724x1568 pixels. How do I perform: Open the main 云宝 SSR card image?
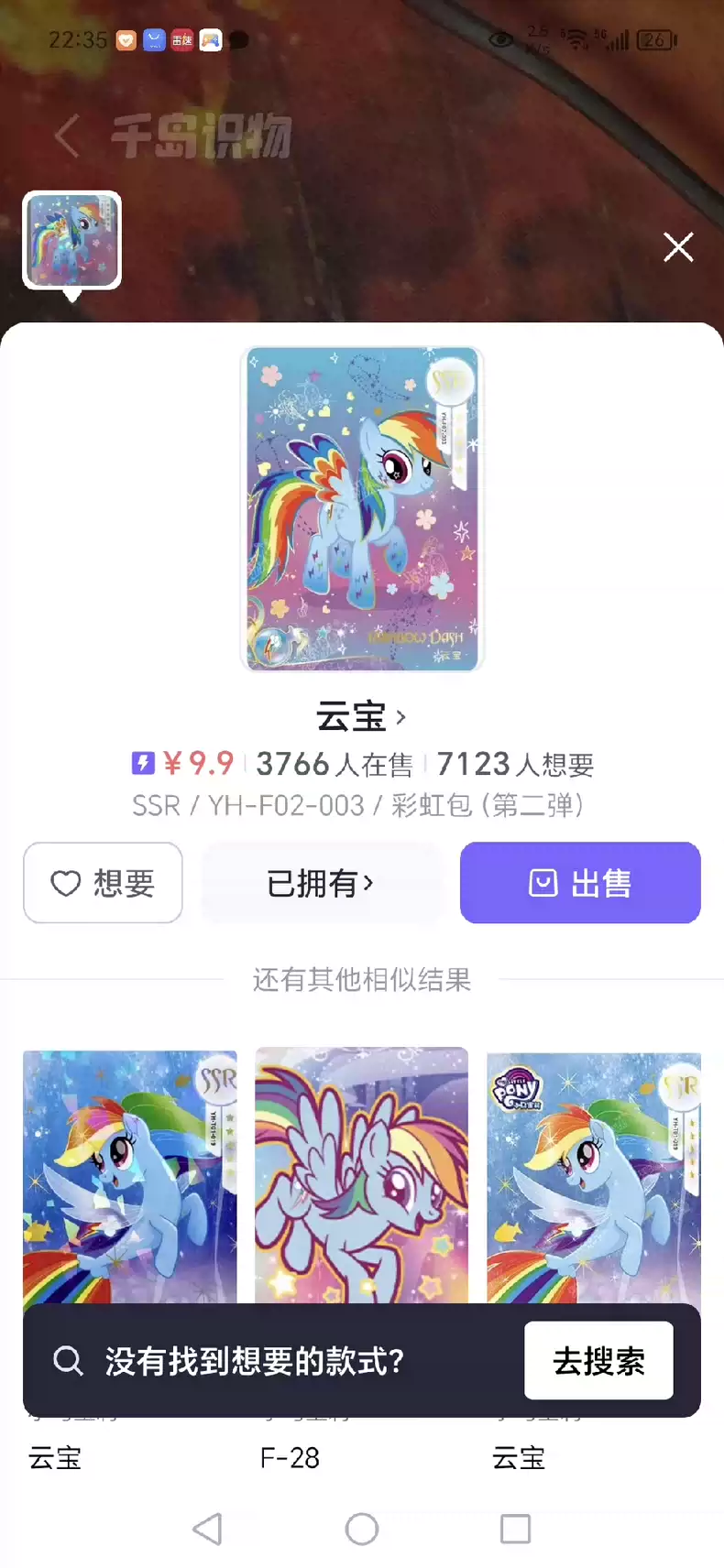362,508
